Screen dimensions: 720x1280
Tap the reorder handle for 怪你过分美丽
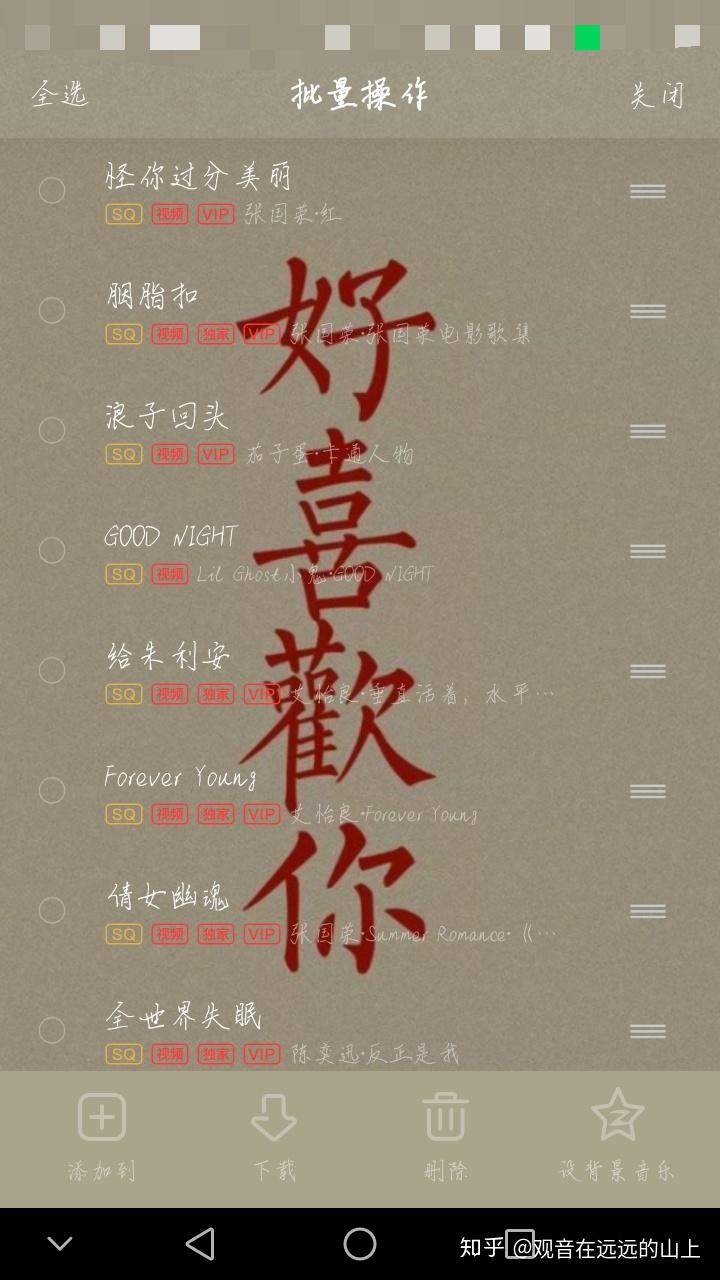[648, 191]
